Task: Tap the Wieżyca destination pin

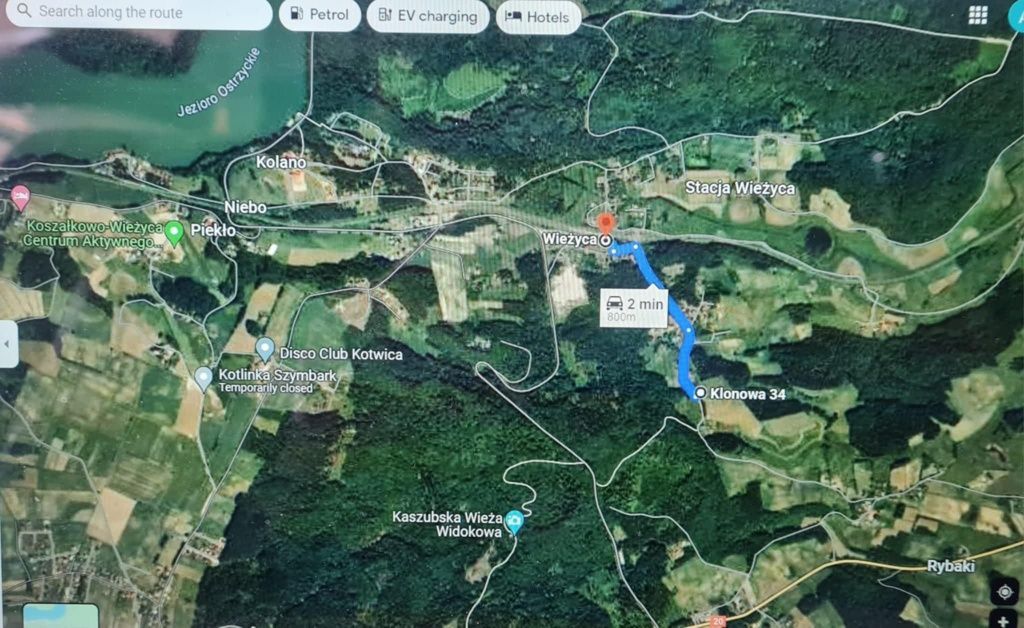Action: pyautogui.click(x=605, y=224)
